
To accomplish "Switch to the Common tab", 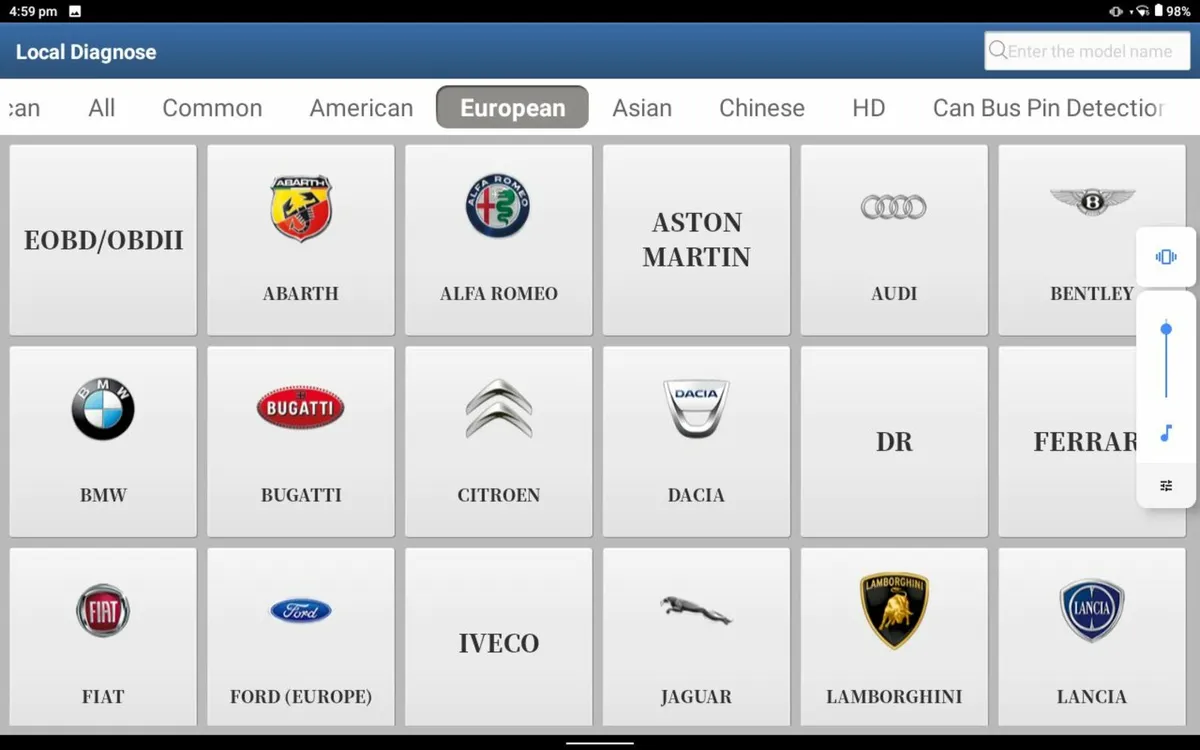I will coord(212,108).
